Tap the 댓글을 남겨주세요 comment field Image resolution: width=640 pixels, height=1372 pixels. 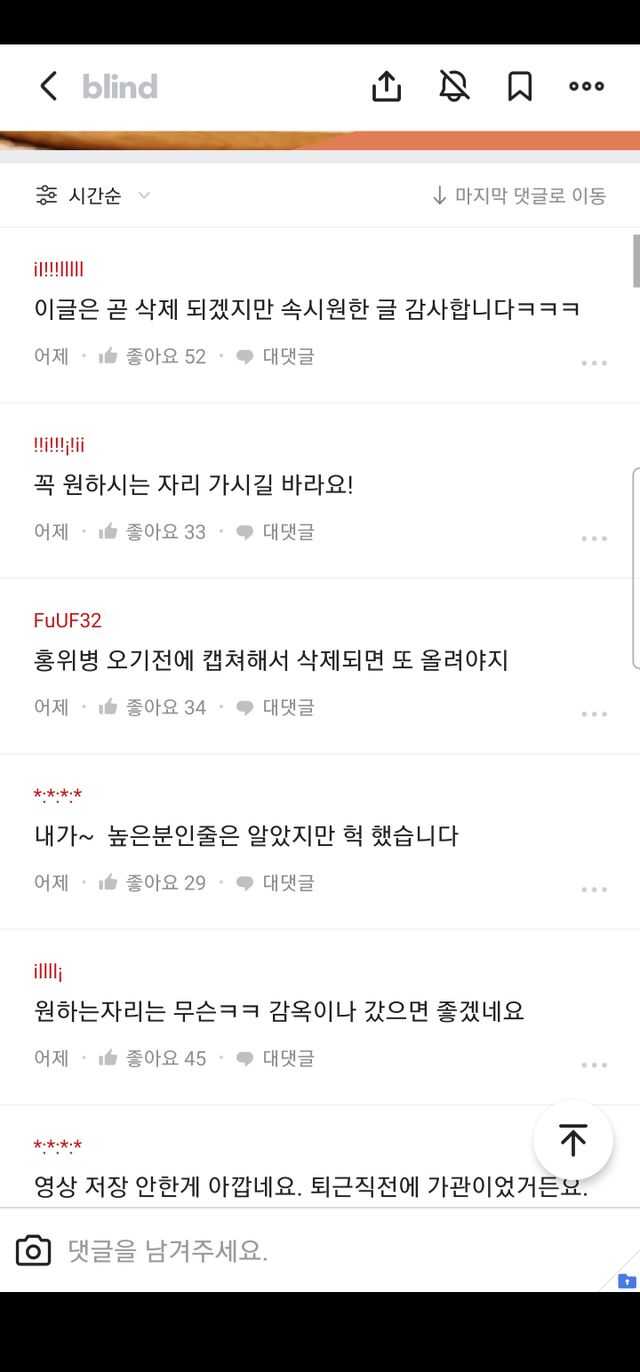point(300,1250)
